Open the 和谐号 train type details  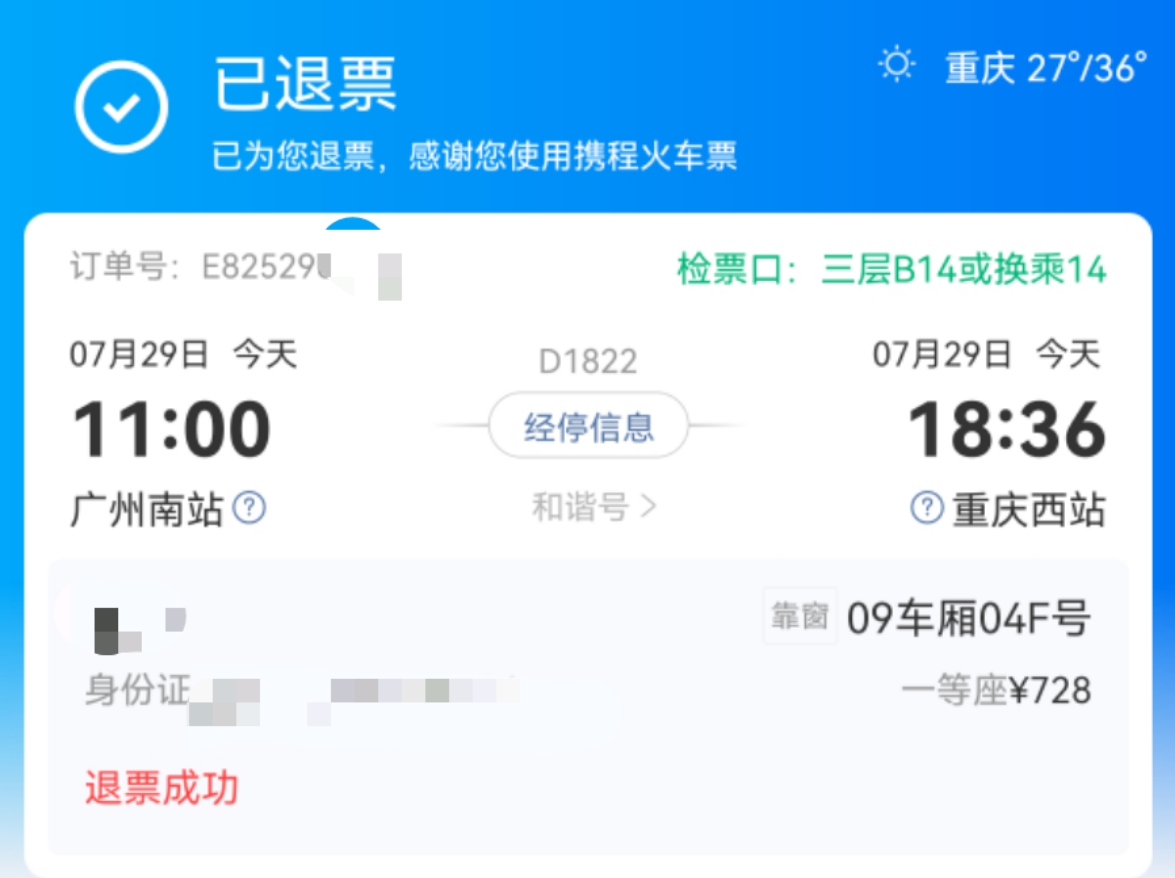click(594, 507)
